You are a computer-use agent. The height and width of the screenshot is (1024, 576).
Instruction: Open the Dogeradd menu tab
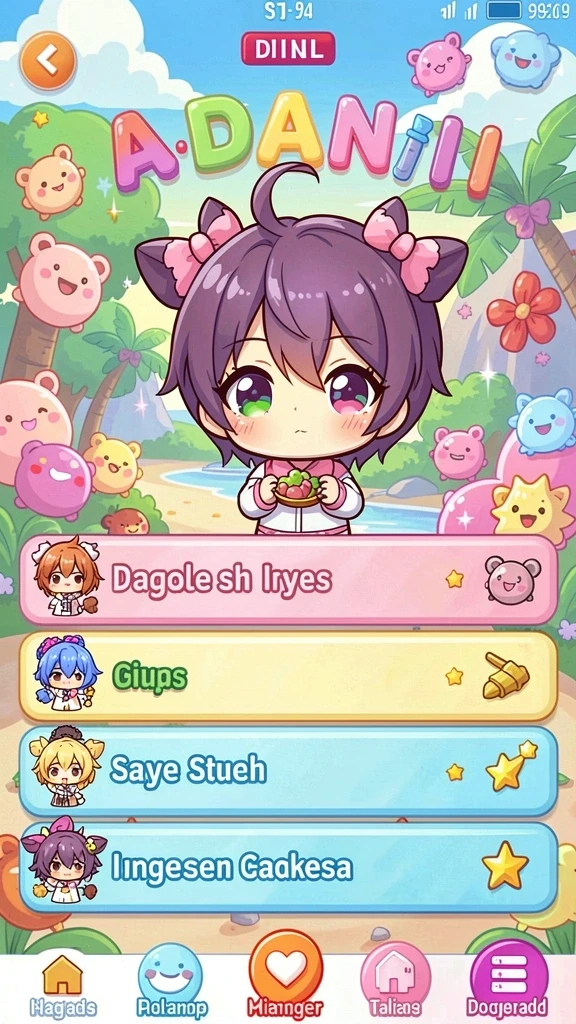point(507,982)
